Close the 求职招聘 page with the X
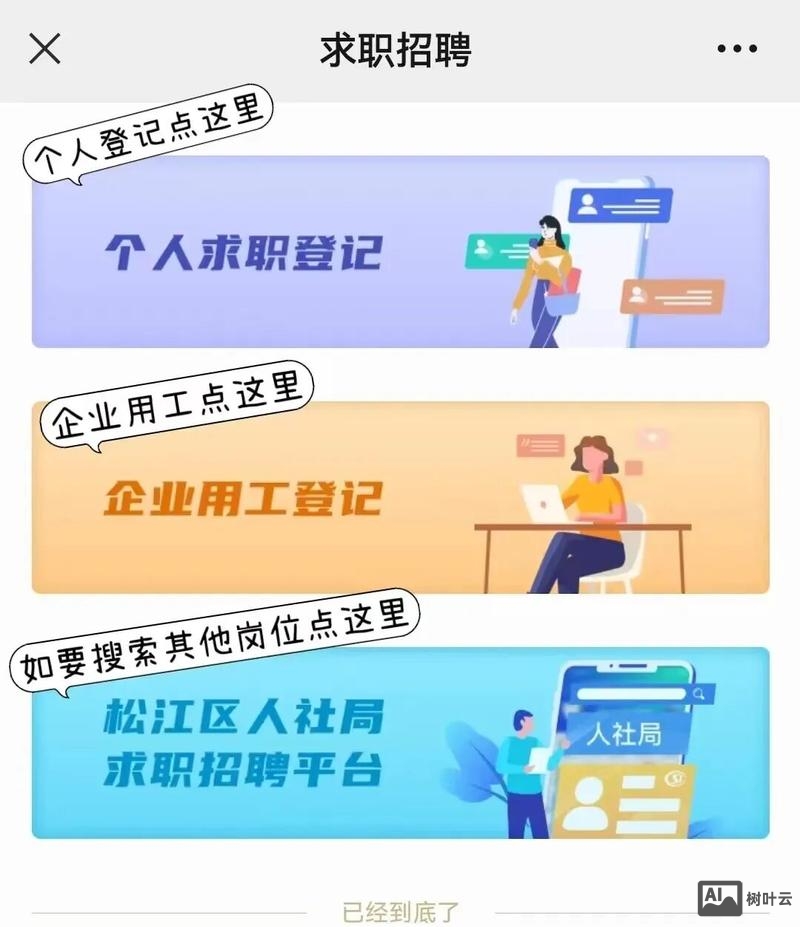This screenshot has height=927, width=800. [45, 49]
